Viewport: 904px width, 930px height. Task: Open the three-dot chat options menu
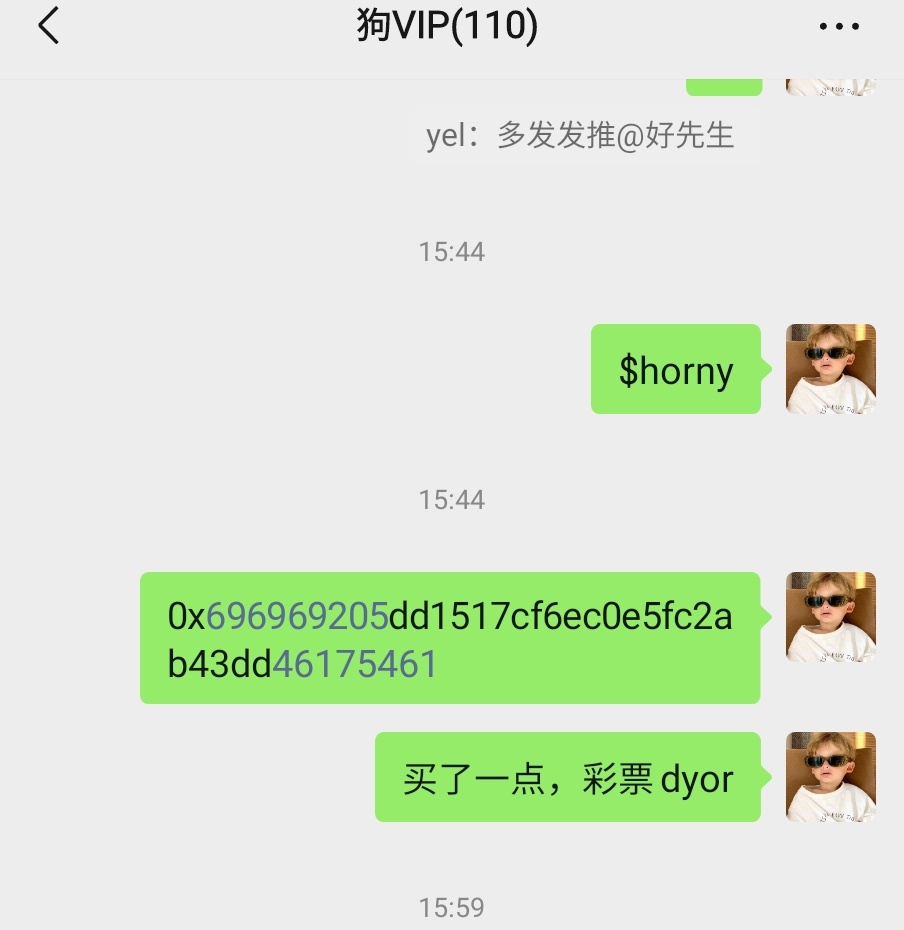tap(838, 27)
